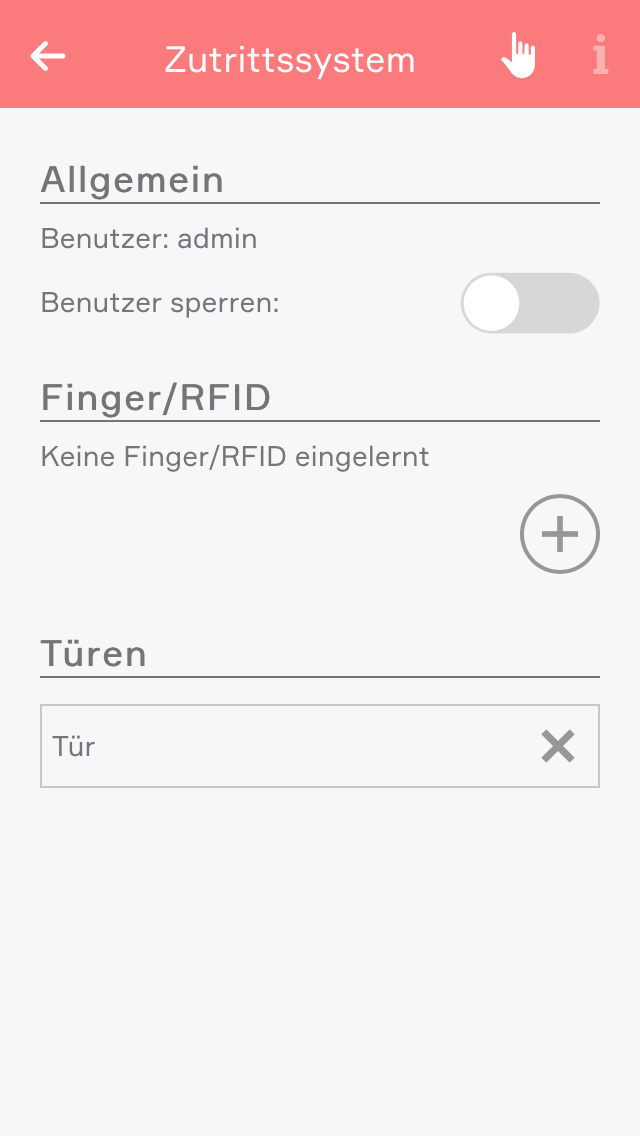The width and height of the screenshot is (640, 1136).
Task: Go back using the arrow icon
Action: (48, 56)
